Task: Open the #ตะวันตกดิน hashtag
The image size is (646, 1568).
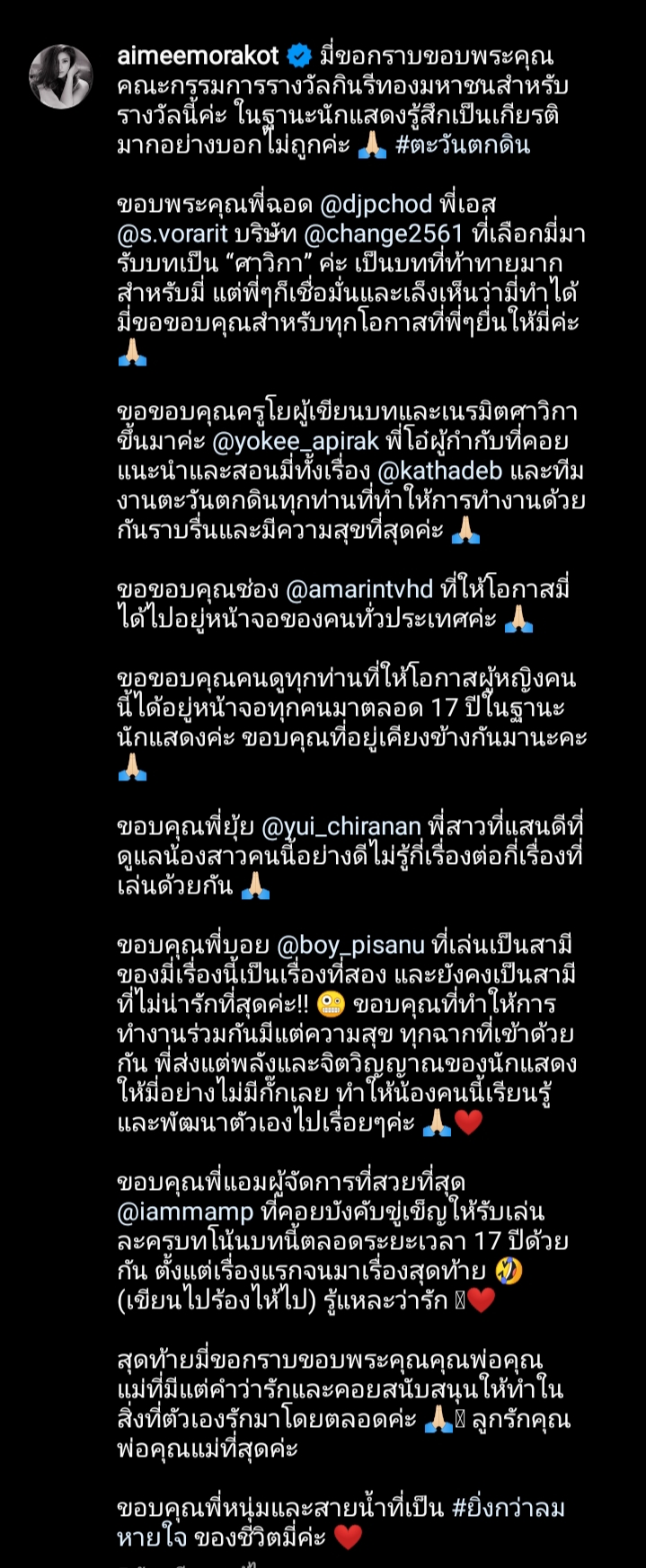Action: click(463, 145)
